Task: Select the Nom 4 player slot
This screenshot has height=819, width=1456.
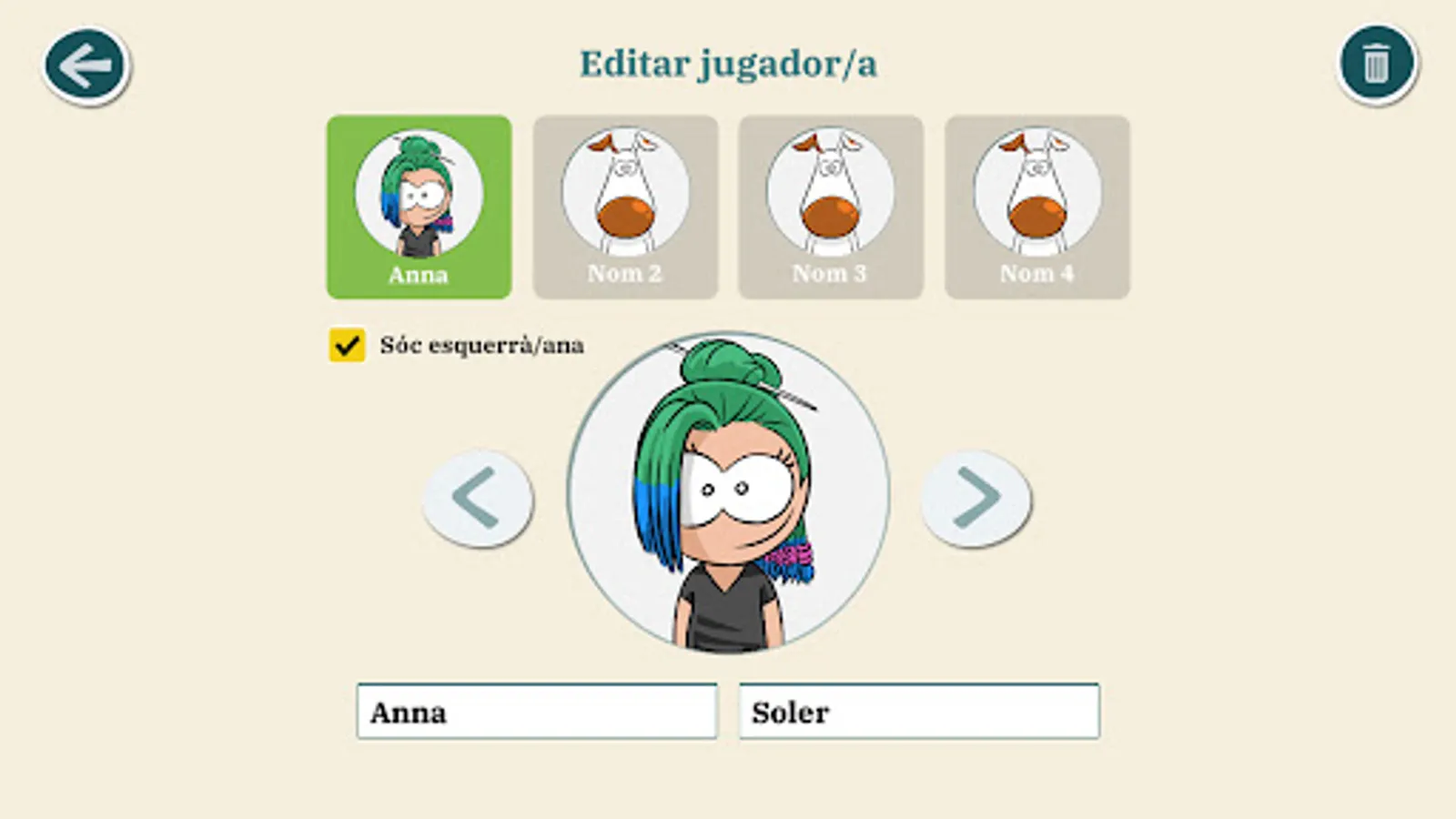Action: (1037, 207)
